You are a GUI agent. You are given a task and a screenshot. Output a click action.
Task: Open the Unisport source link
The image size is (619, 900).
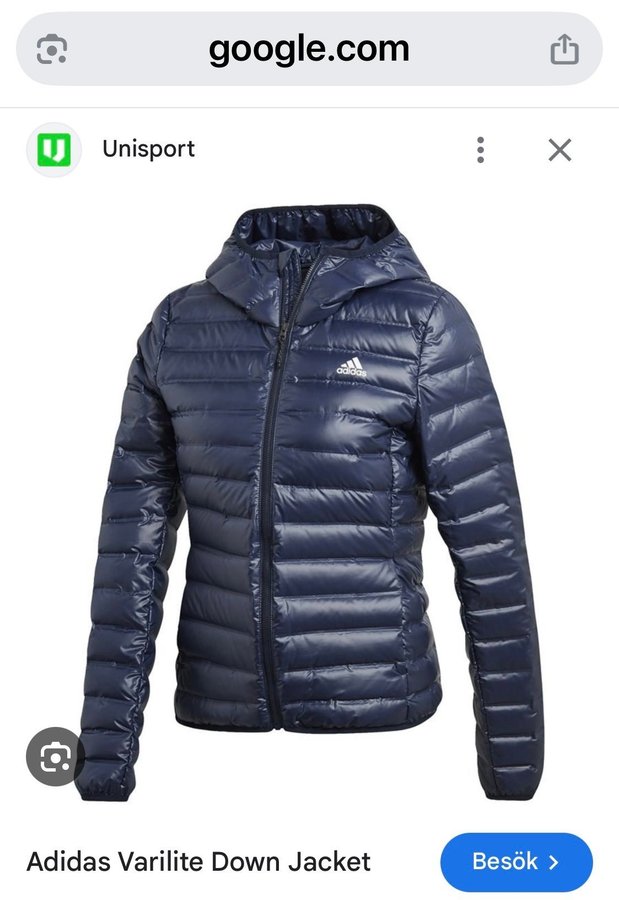[x=148, y=150]
